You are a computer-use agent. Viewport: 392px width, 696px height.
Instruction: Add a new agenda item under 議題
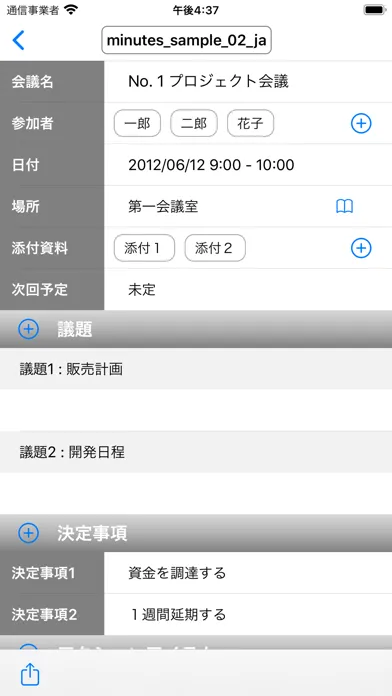28,329
